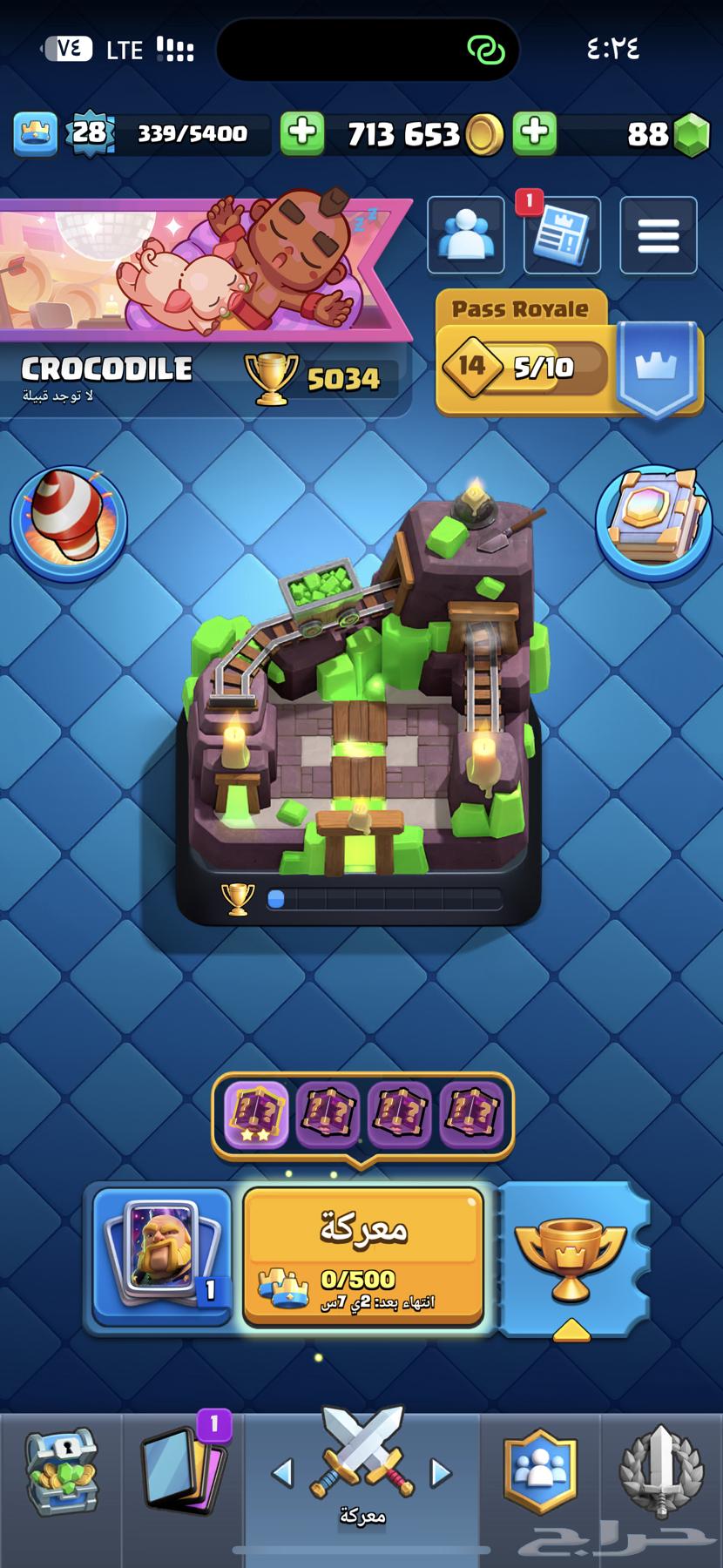Open the first mystery box slot
The image size is (723, 1568).
[256, 1114]
